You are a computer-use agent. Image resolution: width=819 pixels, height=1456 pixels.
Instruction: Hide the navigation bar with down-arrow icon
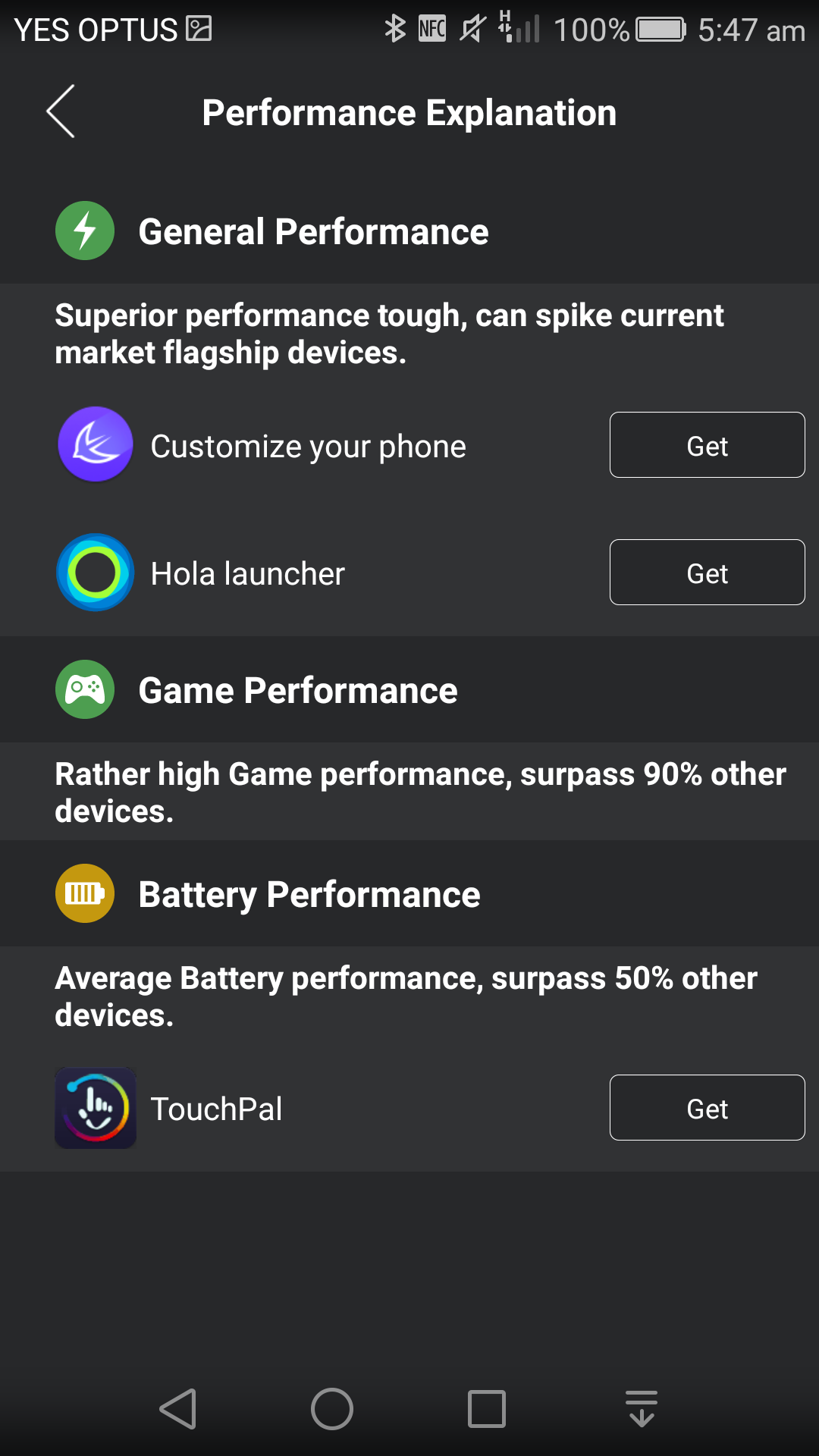[642, 1409]
